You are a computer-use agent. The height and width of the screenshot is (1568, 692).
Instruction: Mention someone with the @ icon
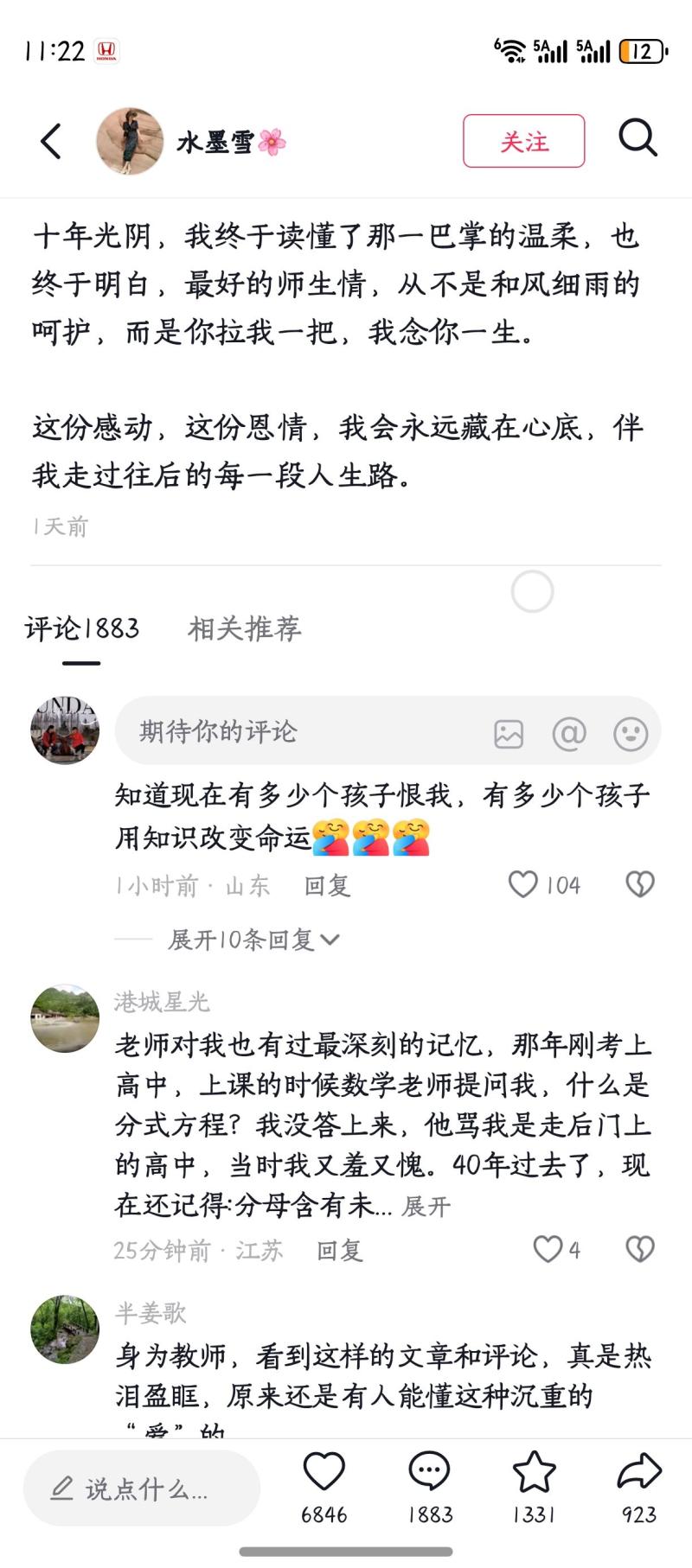(x=569, y=734)
